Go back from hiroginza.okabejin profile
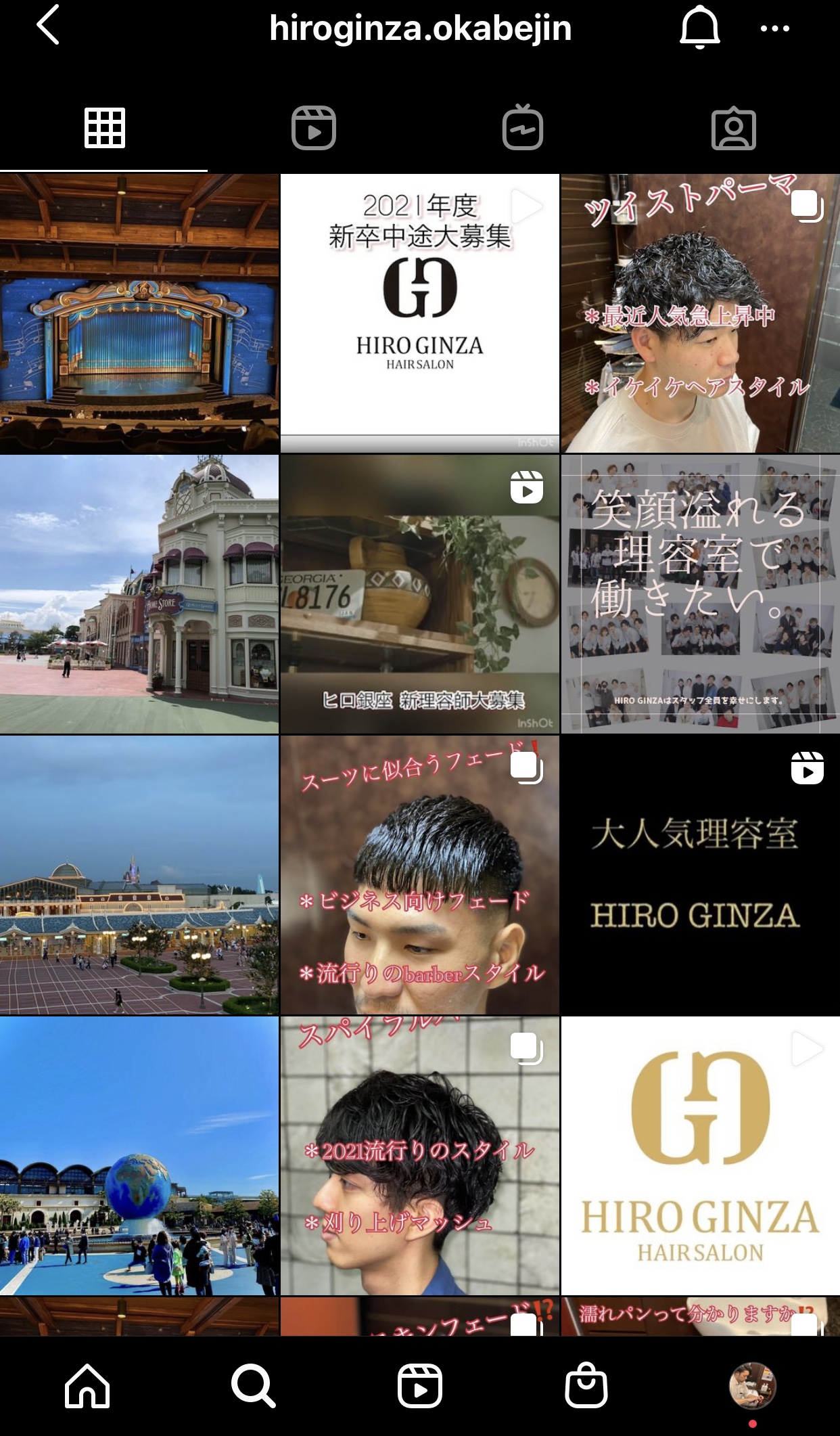Viewport: 840px width, 1436px height. pos(48,26)
